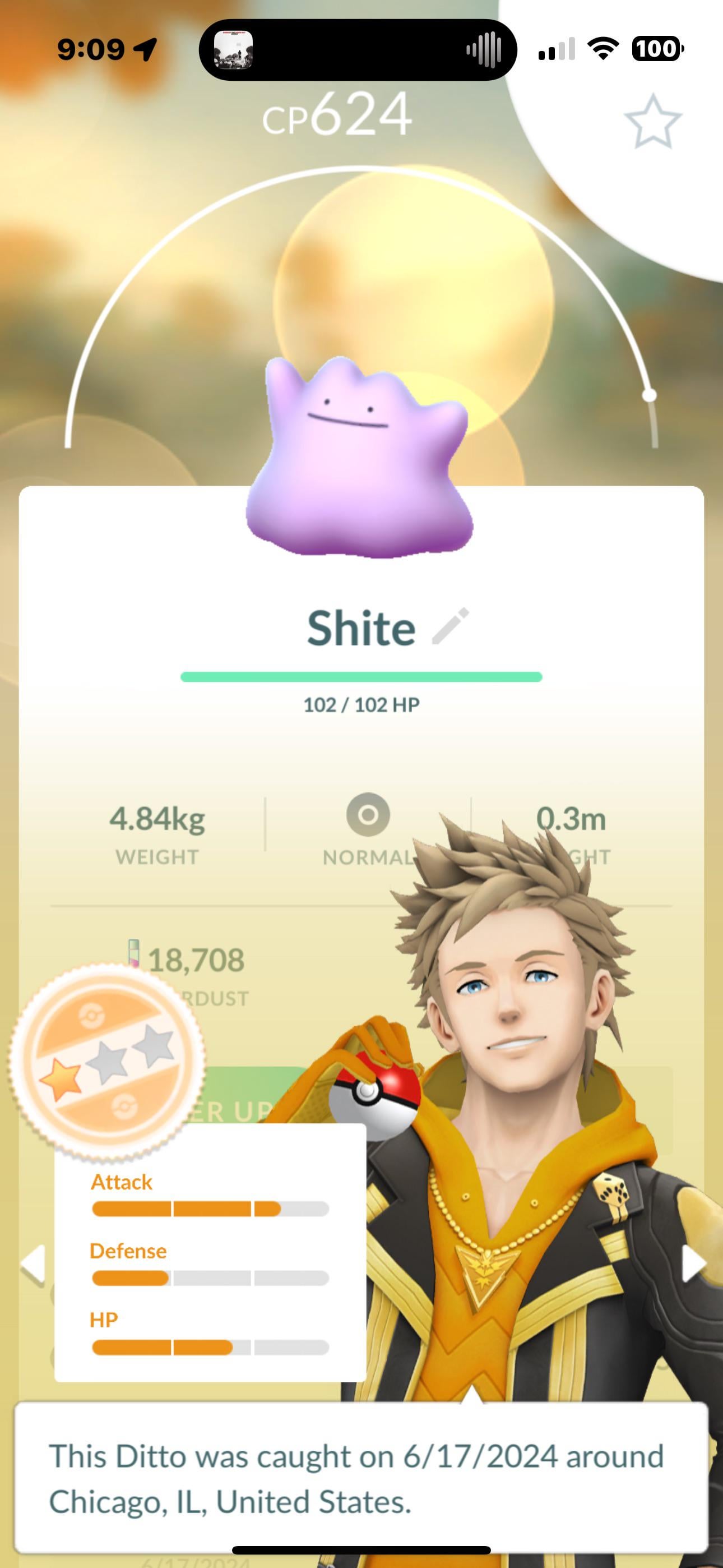The width and height of the screenshot is (723, 1568).
Task: Go to previous Pokémon with left arrow
Action: click(34, 1265)
